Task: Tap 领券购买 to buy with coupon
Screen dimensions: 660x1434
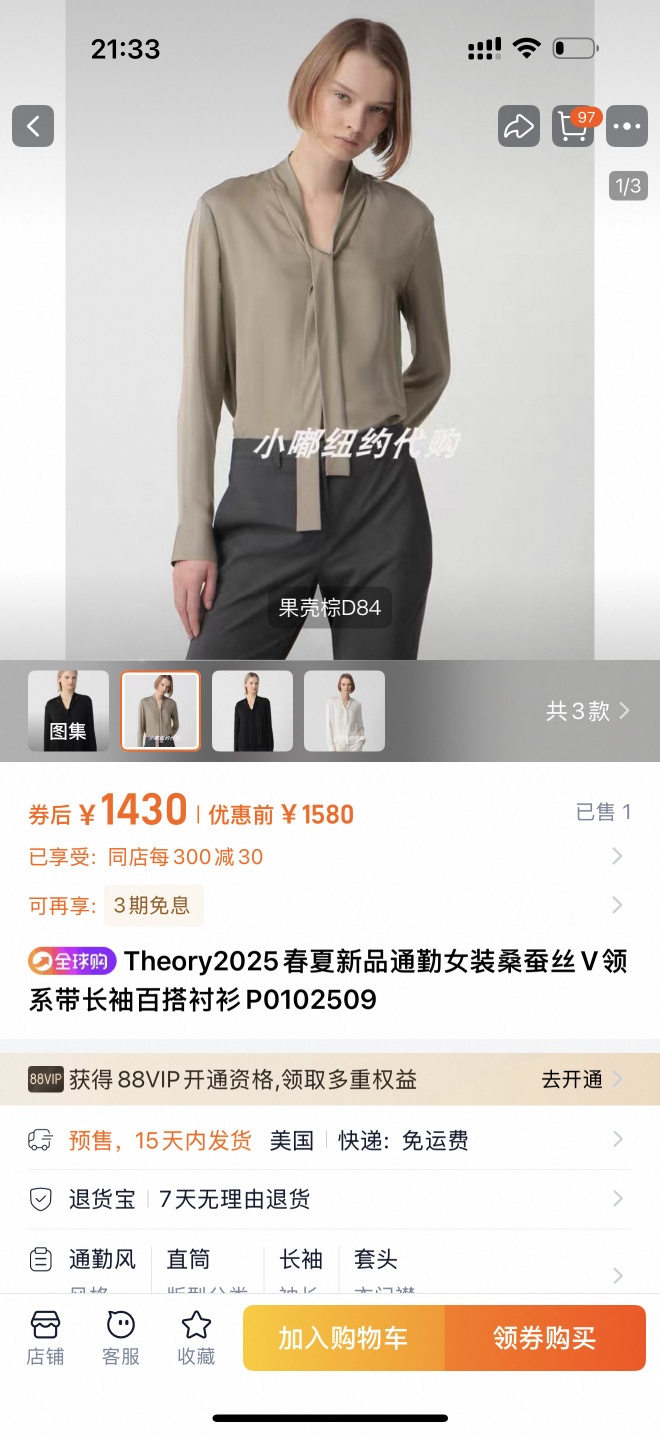Action: pos(545,1338)
